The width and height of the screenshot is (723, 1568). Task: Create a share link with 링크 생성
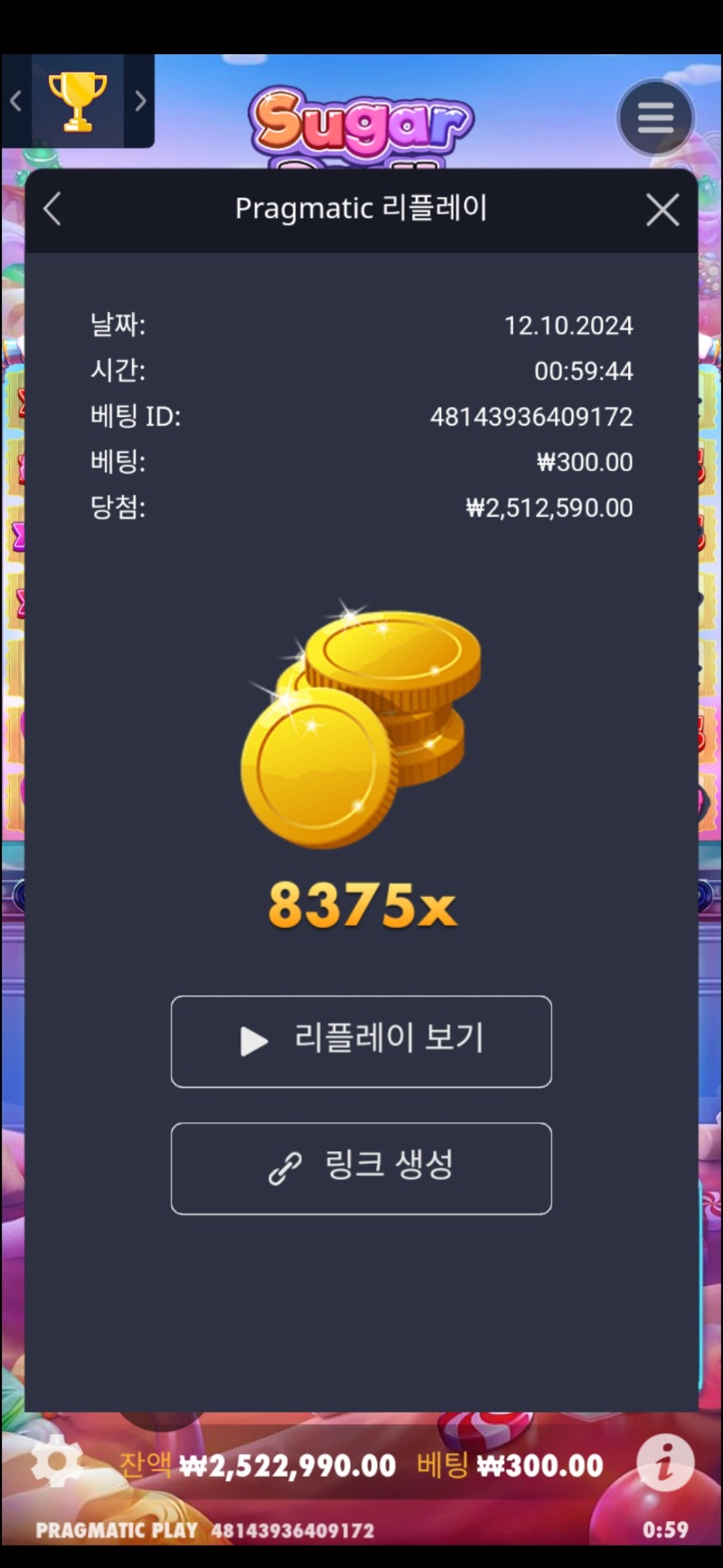(x=361, y=1167)
